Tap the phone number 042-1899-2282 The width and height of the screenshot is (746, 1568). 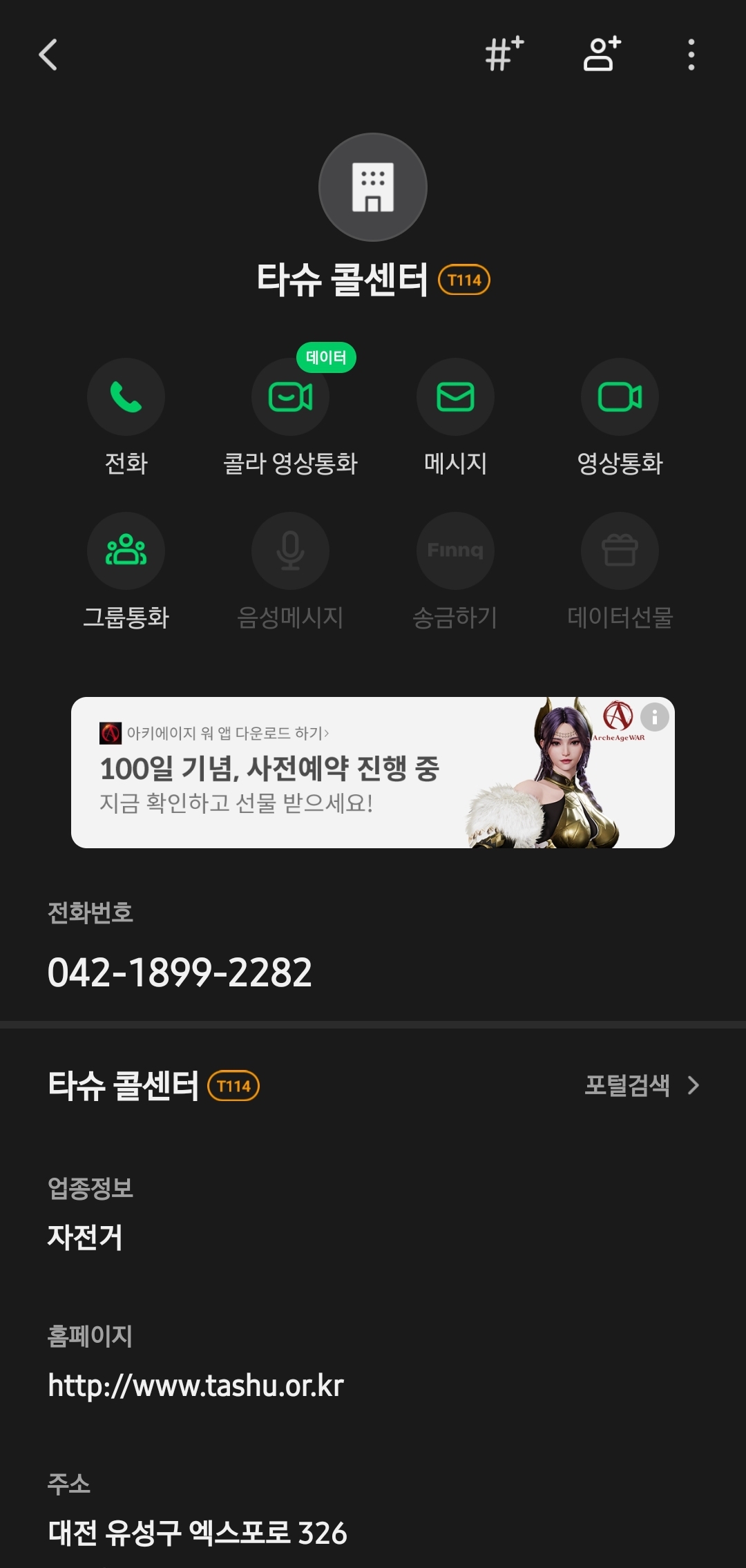180,972
